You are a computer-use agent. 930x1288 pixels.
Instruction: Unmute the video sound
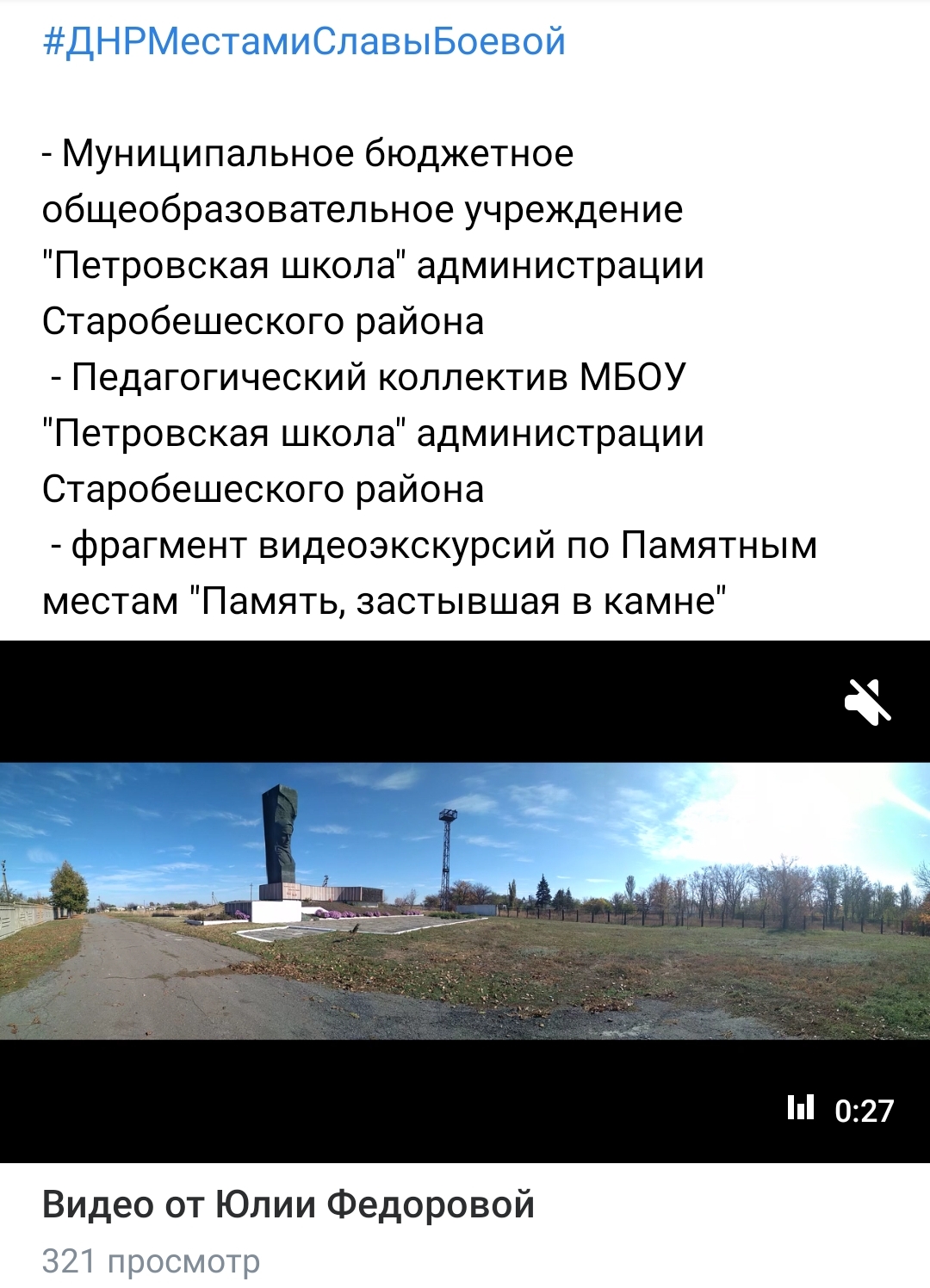click(x=867, y=702)
